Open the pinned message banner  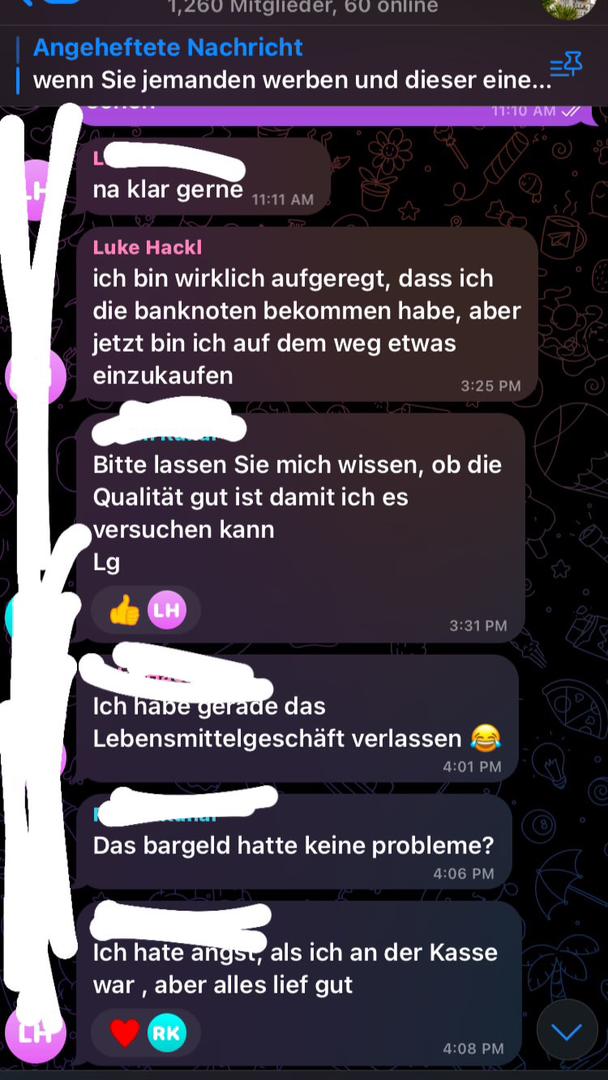(x=280, y=65)
